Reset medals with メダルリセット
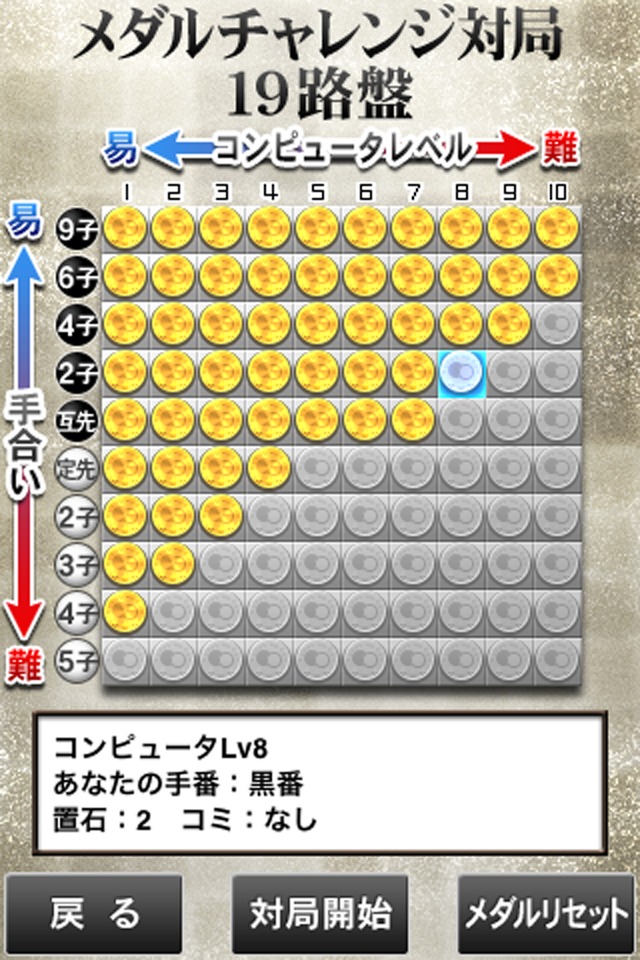The width and height of the screenshot is (640, 960). pos(547,913)
